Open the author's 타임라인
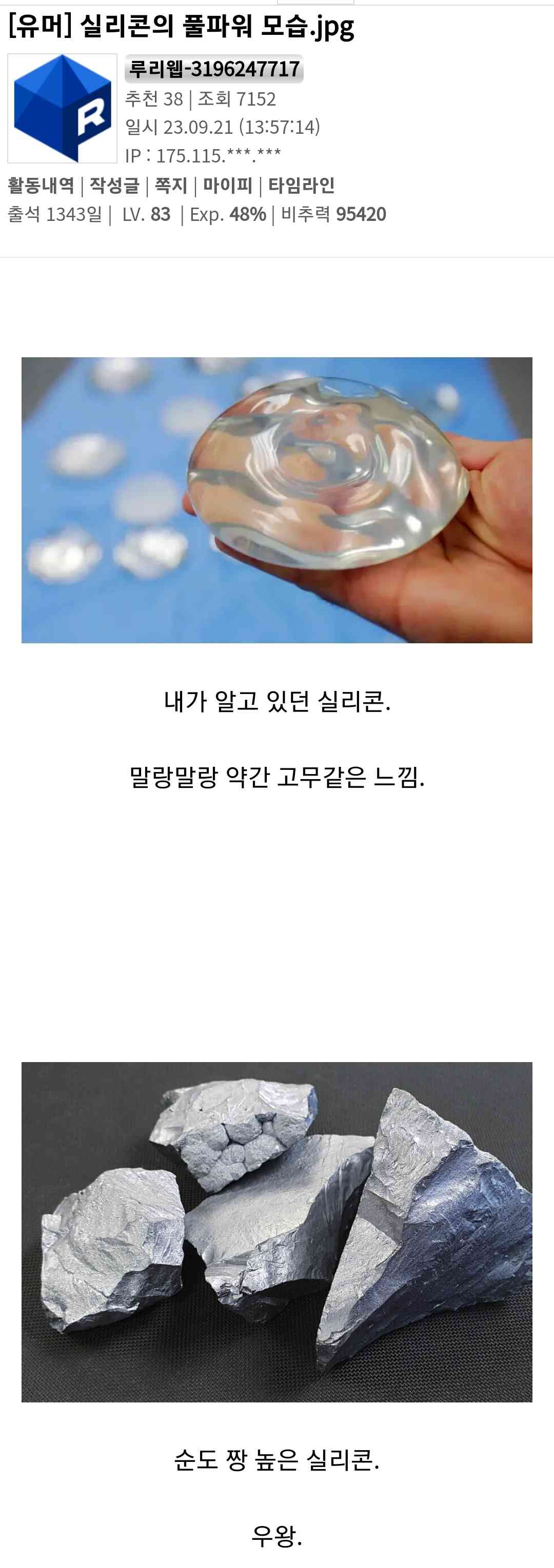This screenshot has height=1568, width=554. pyautogui.click(x=301, y=185)
